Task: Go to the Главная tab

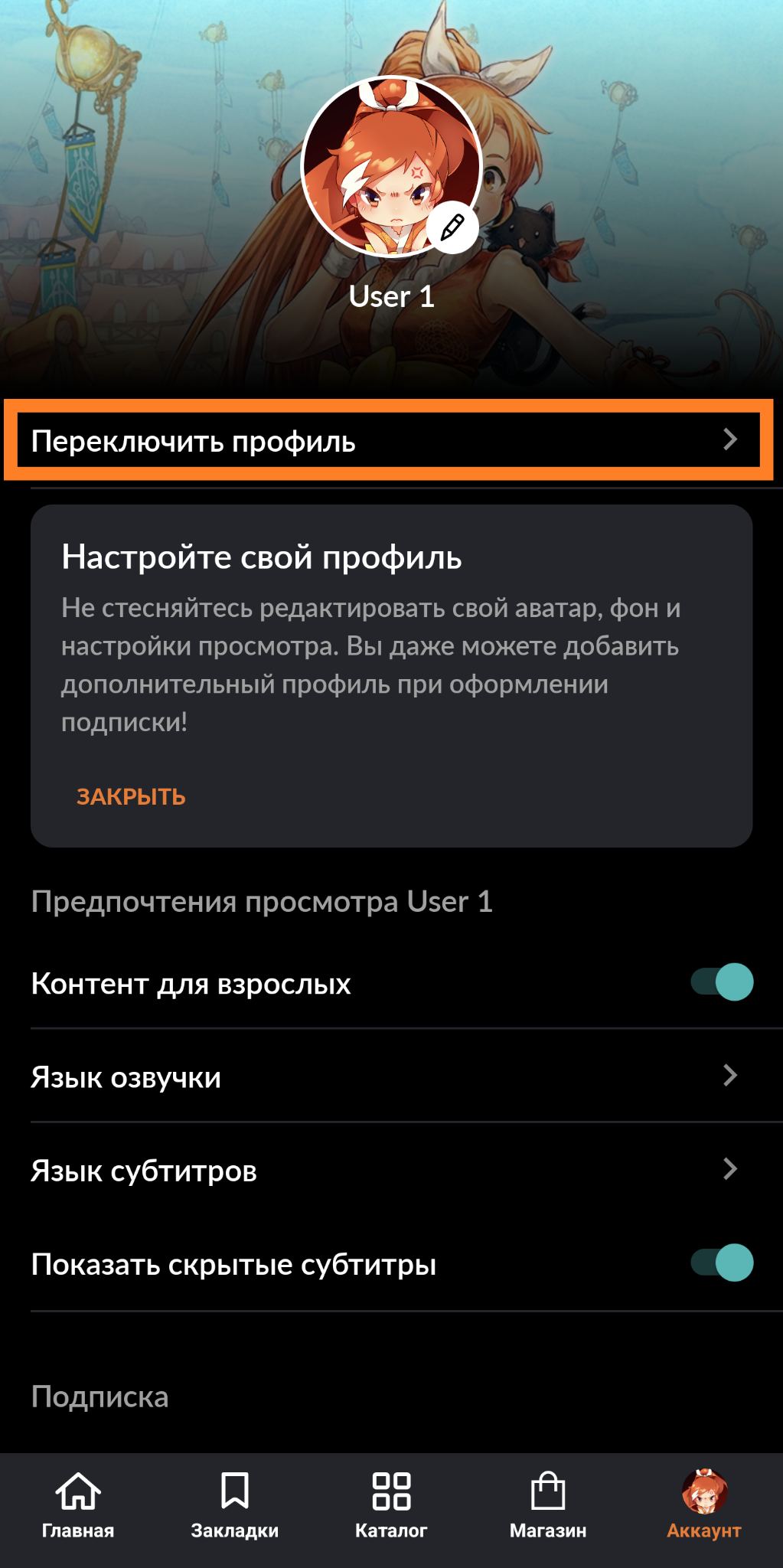Action: (78, 1505)
